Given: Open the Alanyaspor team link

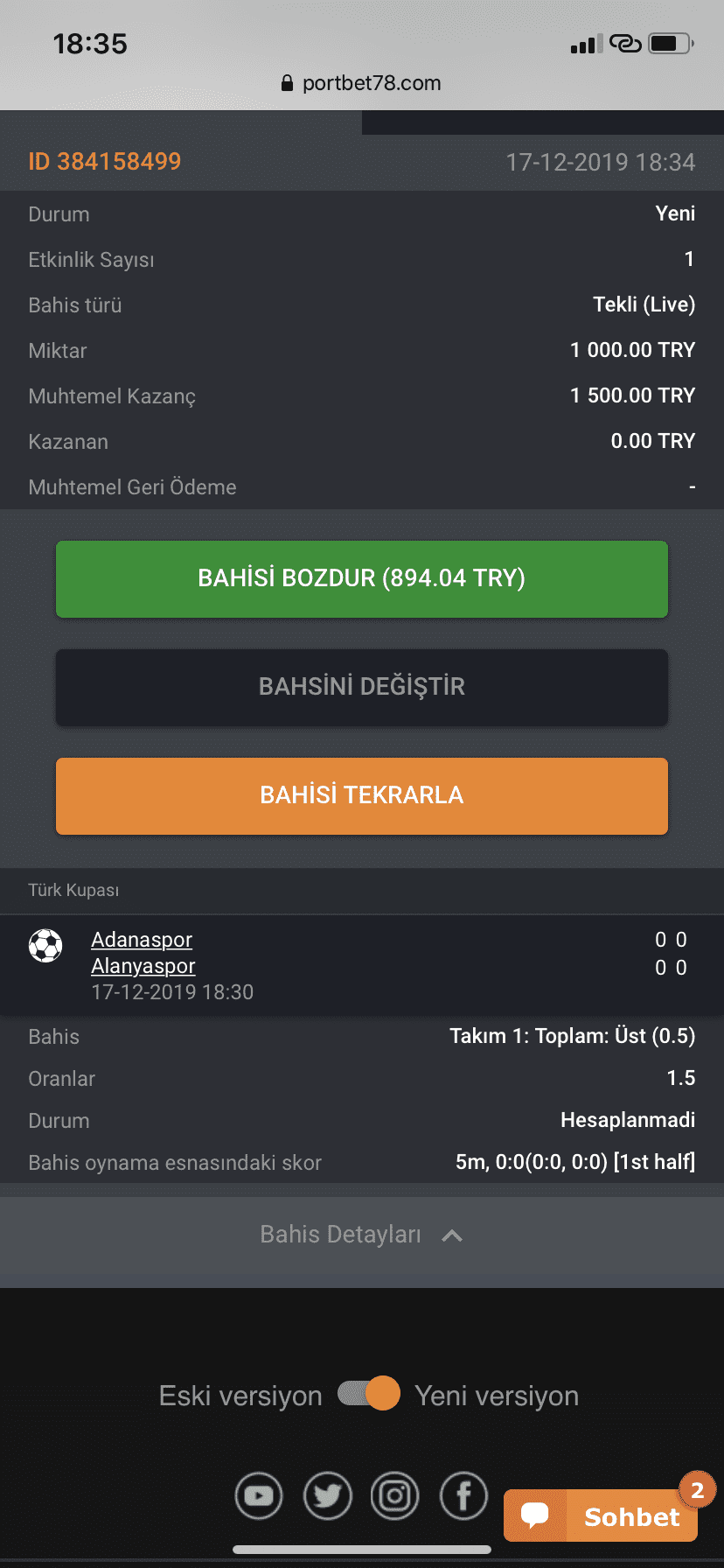Looking at the screenshot, I should point(143,966).
